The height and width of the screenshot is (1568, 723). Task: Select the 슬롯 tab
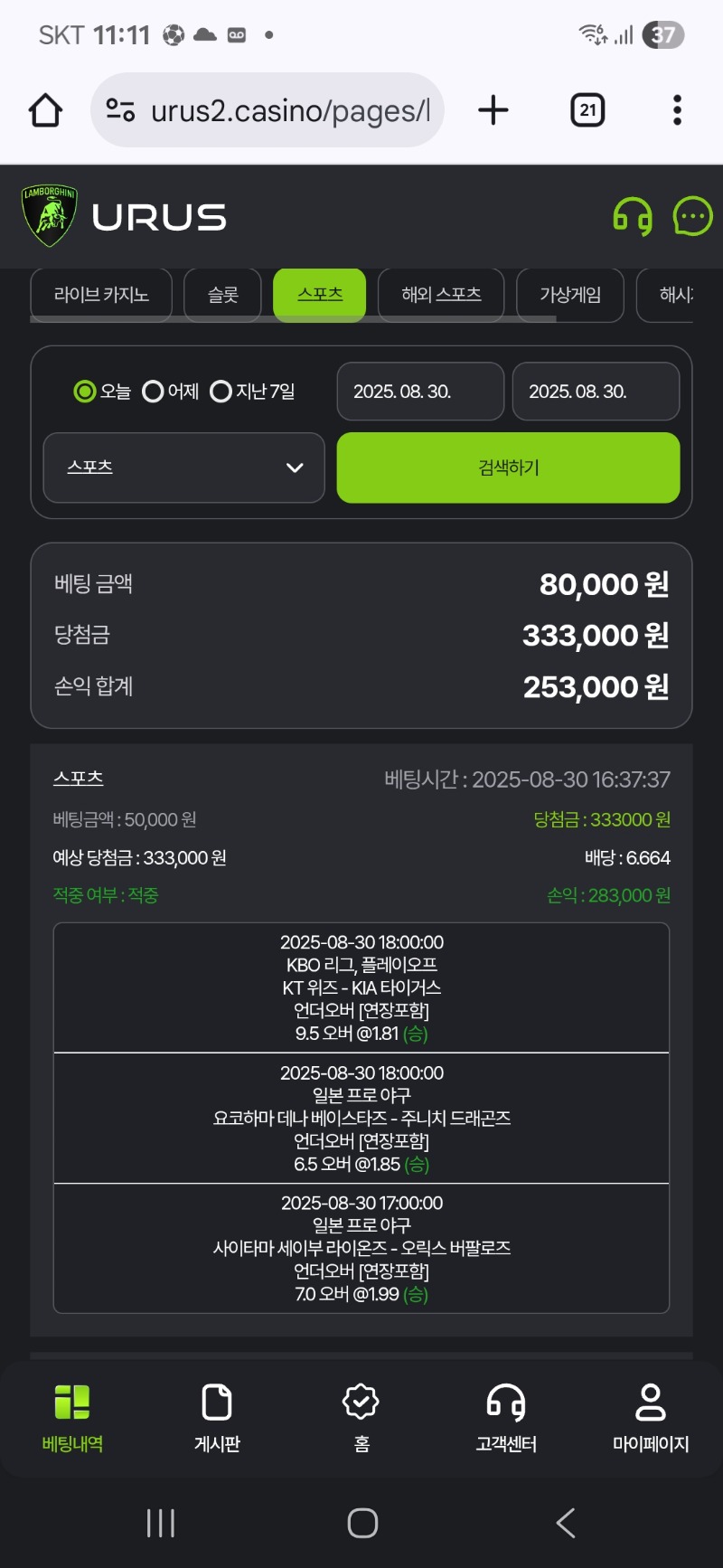[223, 295]
